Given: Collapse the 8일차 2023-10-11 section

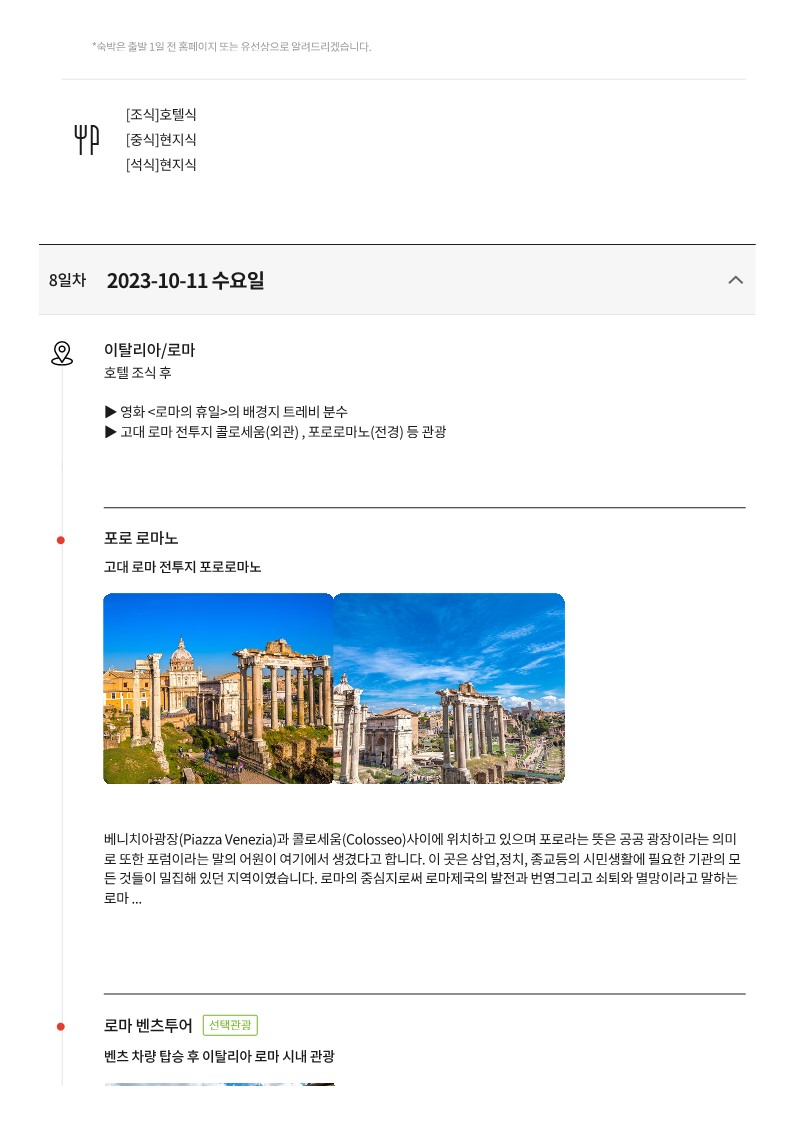Looking at the screenshot, I should click(x=735, y=280).
